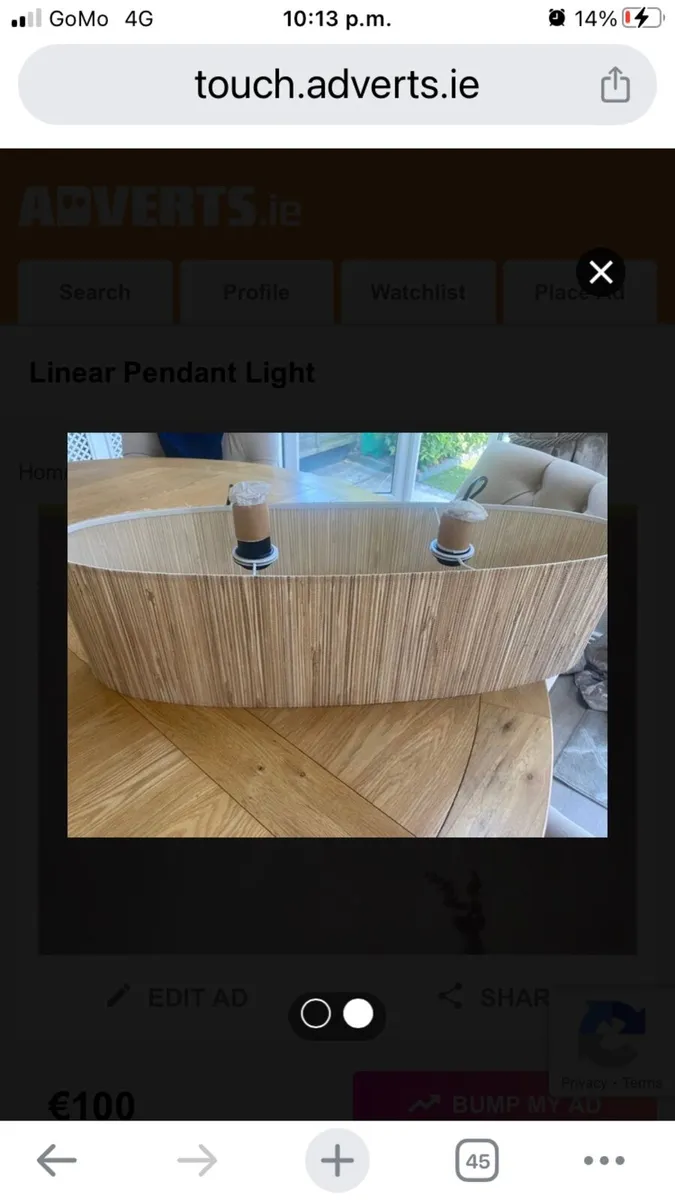The width and height of the screenshot is (675, 1200).
Task: Go back to the previous page
Action: coord(57,1161)
